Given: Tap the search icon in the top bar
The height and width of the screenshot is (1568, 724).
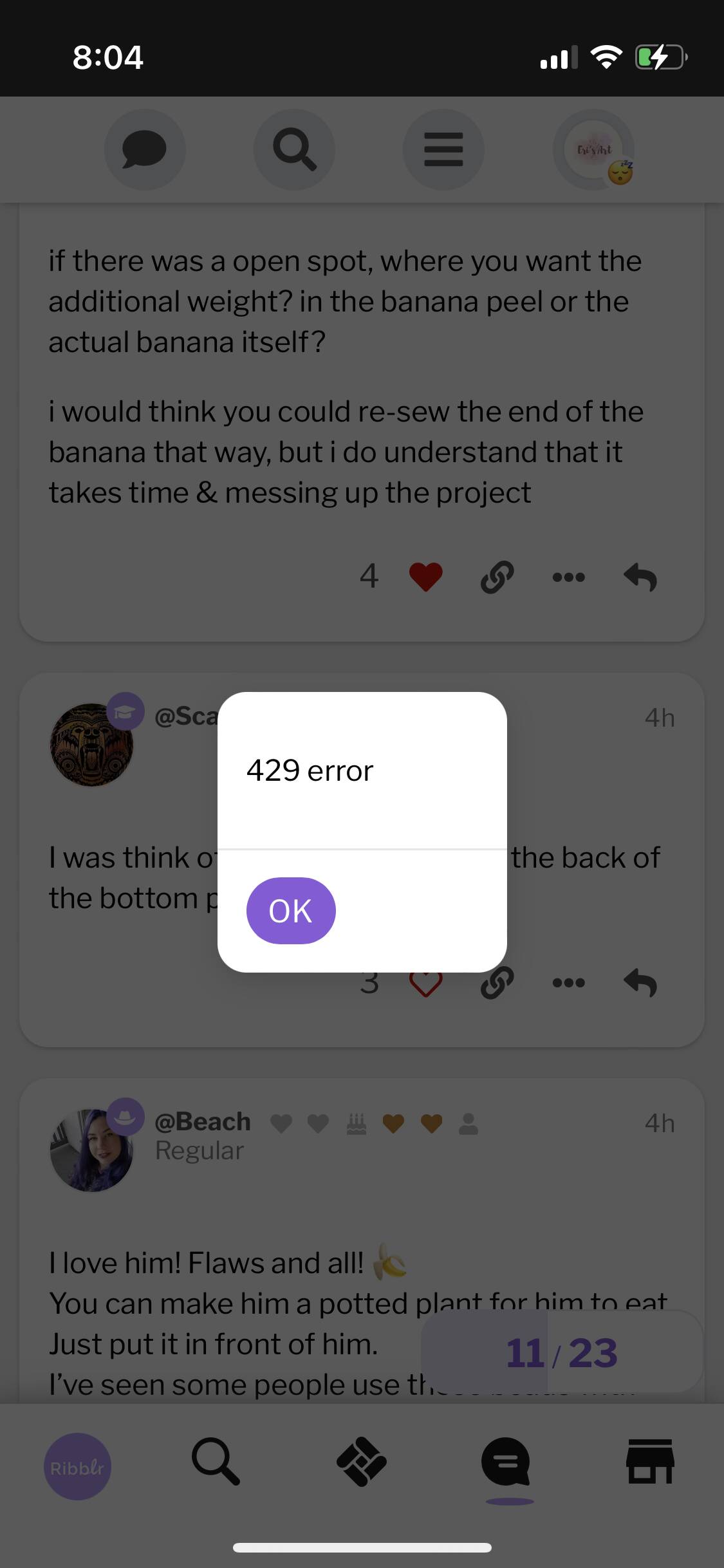Looking at the screenshot, I should pyautogui.click(x=294, y=149).
